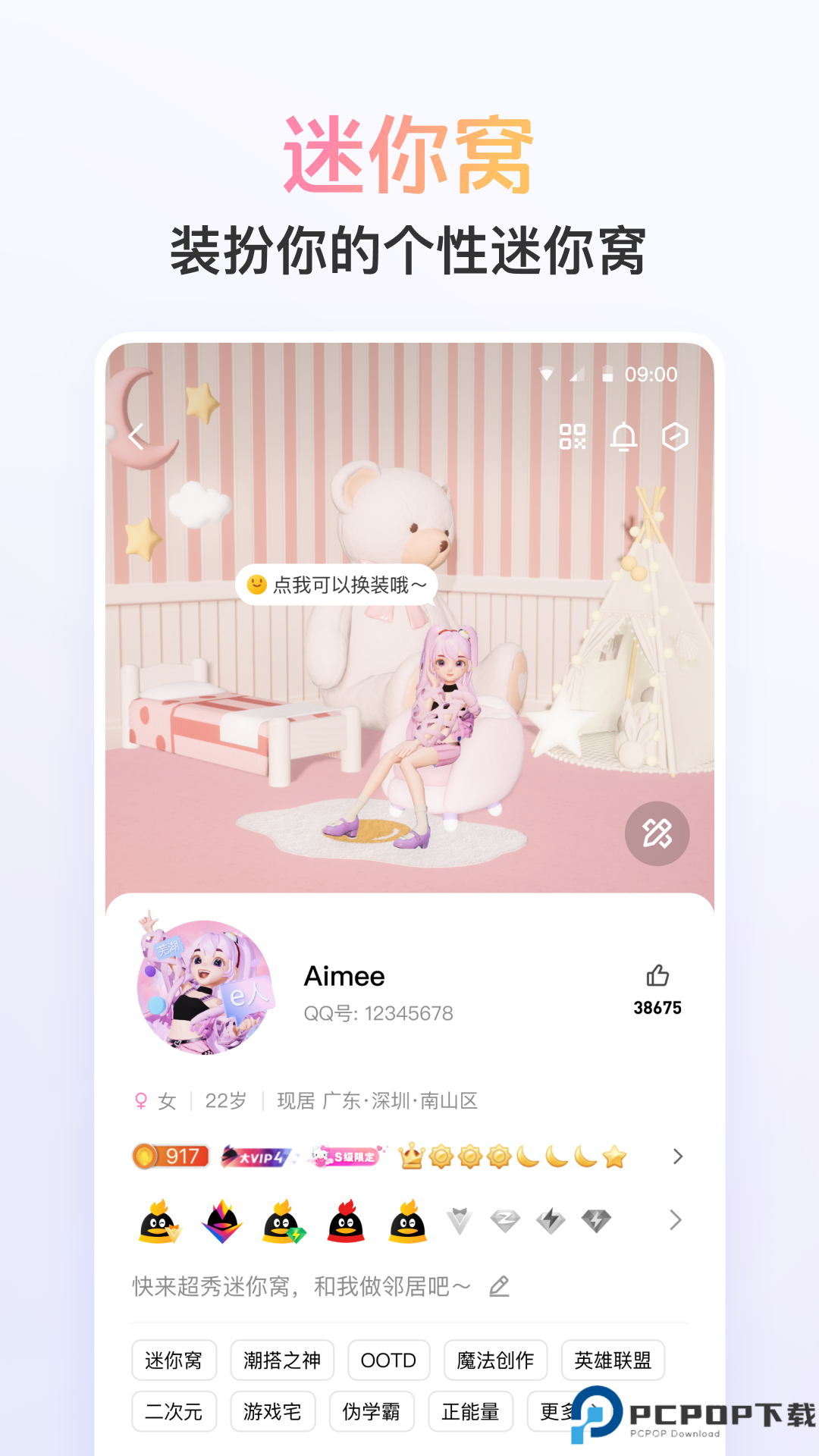Expand the medals row with its chevron

click(675, 1156)
